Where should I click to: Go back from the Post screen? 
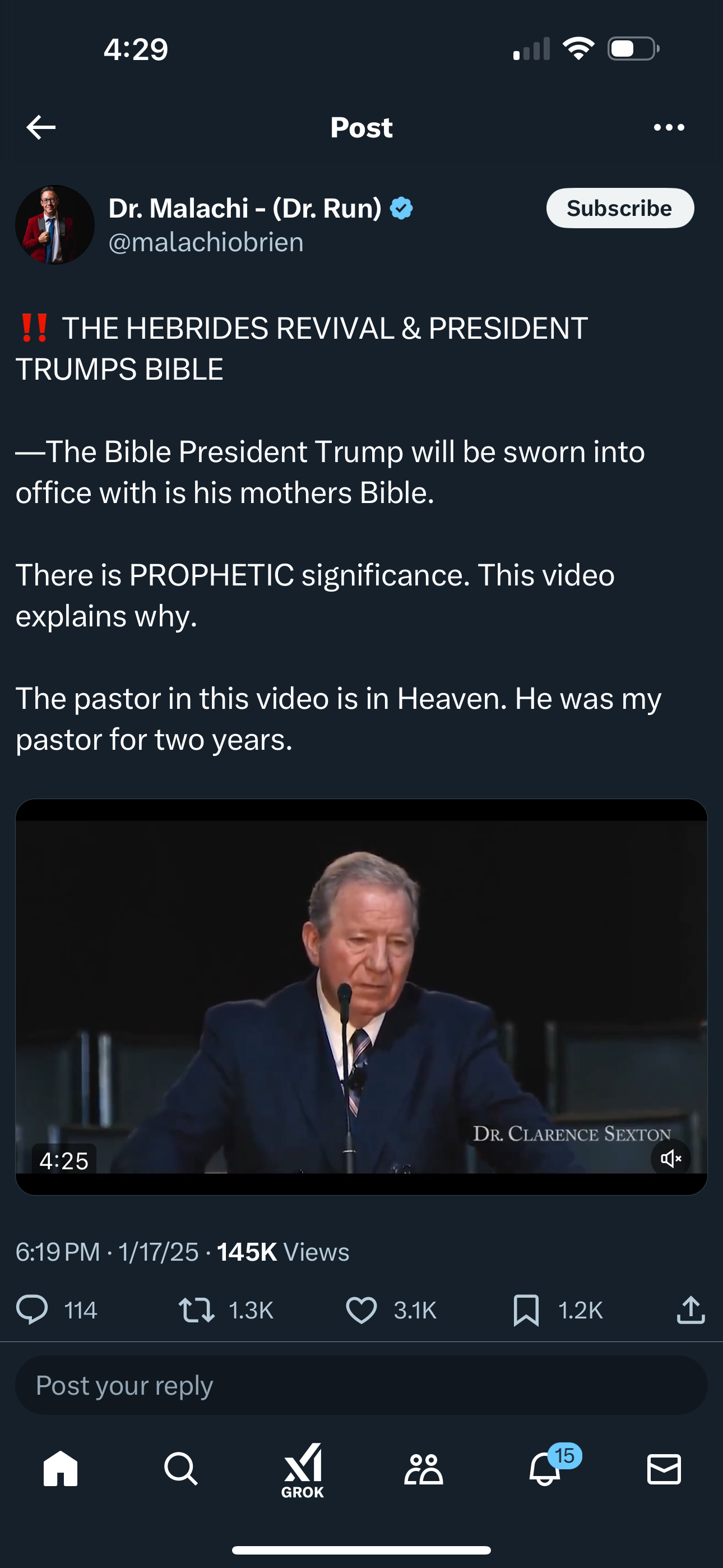pos(41,127)
